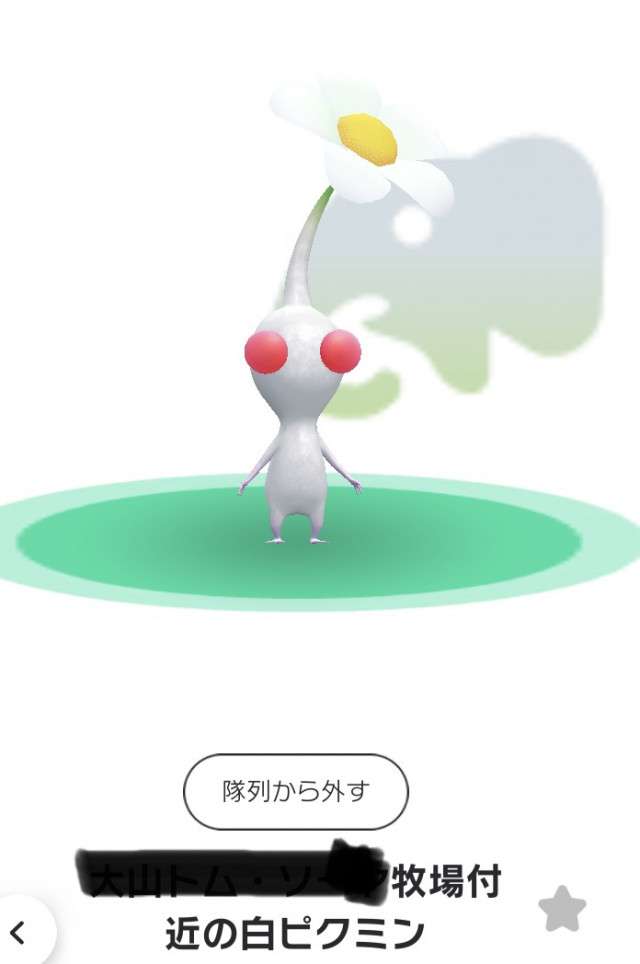Tap the 隊列から外す button

[x=295, y=792]
